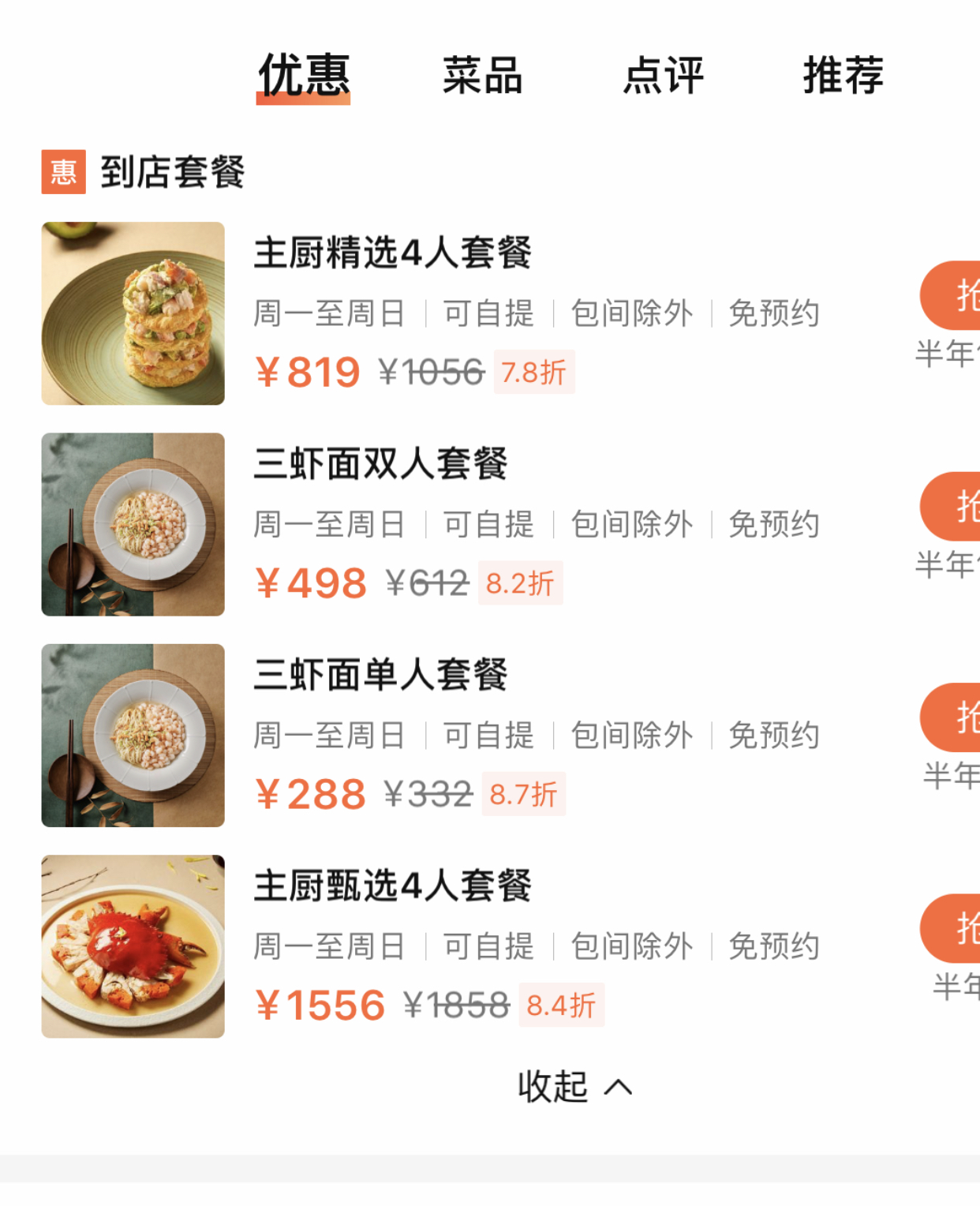Open the 主厨精选4人套餐 deal
This screenshot has width=980, height=1206.
(x=393, y=253)
